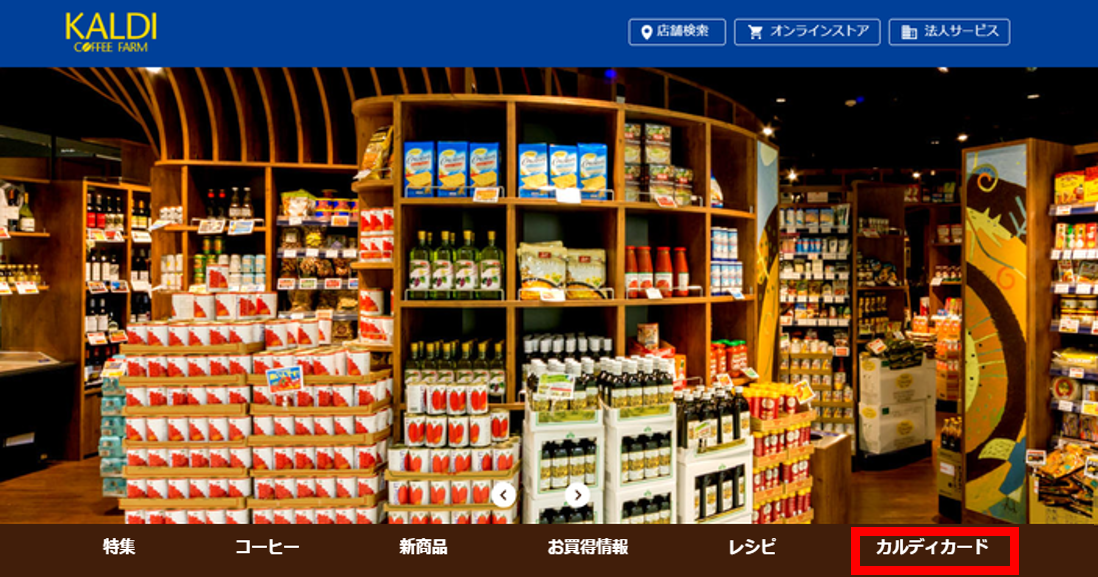
Task: Show the previous carousel slide
Action: click(504, 494)
